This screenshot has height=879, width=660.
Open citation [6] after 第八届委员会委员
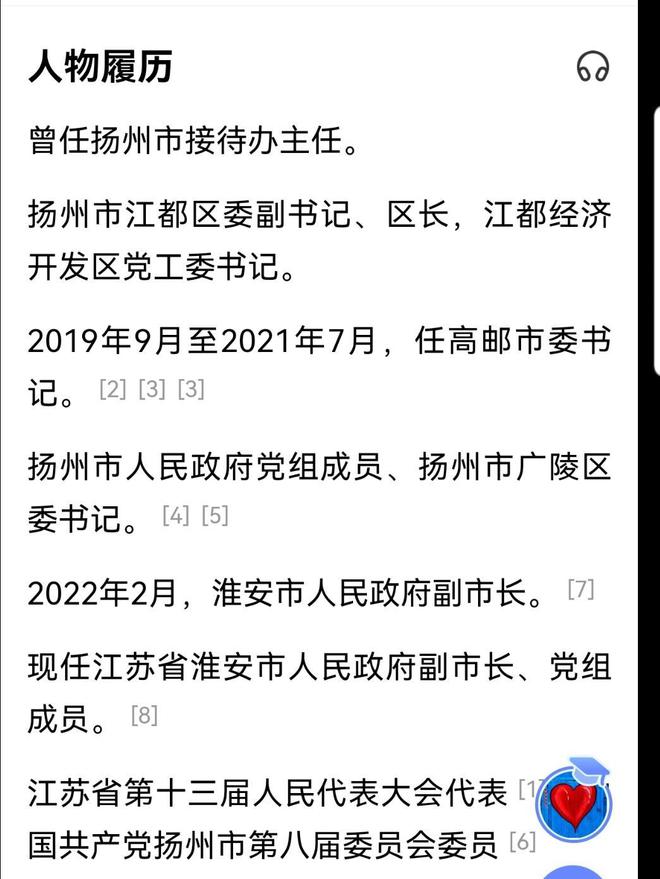pos(522,842)
